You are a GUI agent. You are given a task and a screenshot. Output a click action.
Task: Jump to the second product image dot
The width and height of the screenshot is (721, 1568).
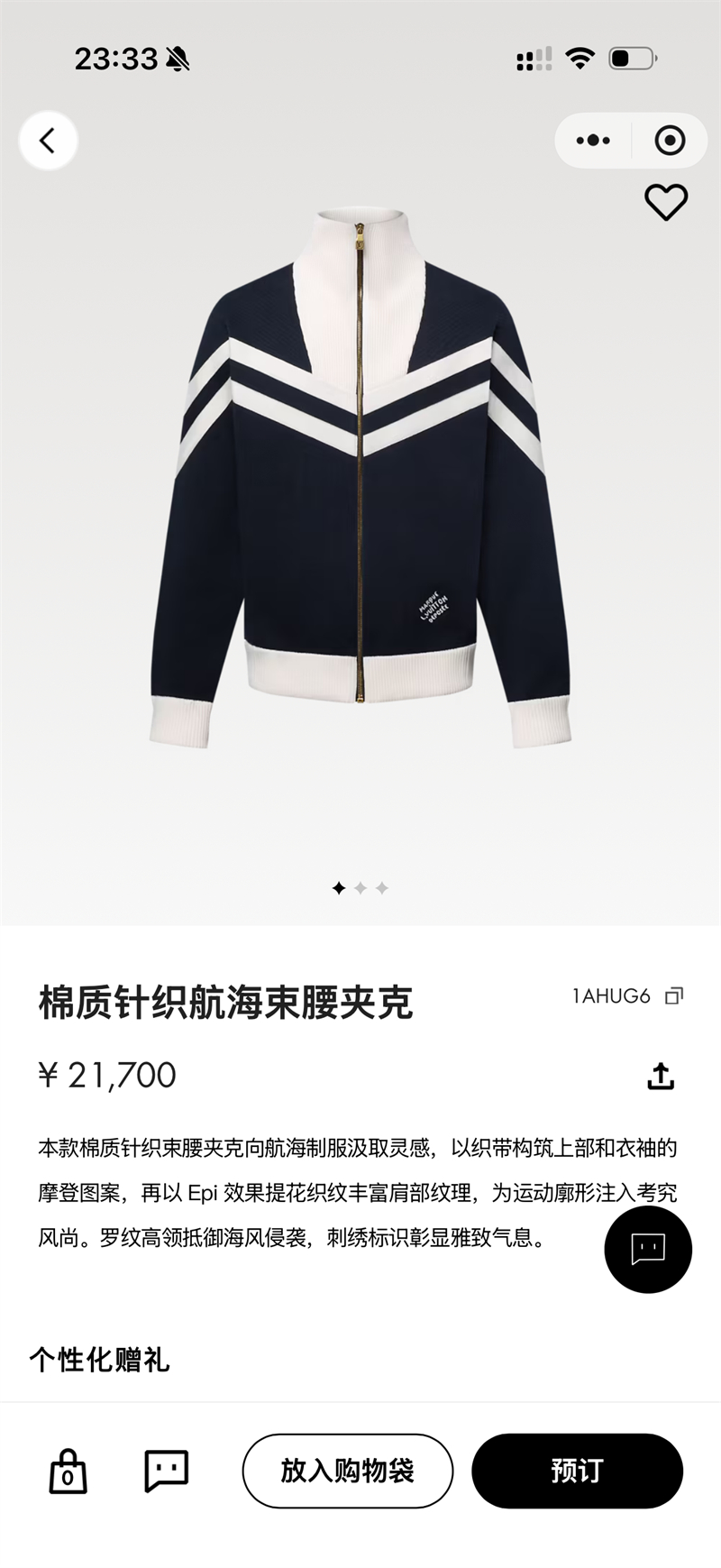pos(360,888)
